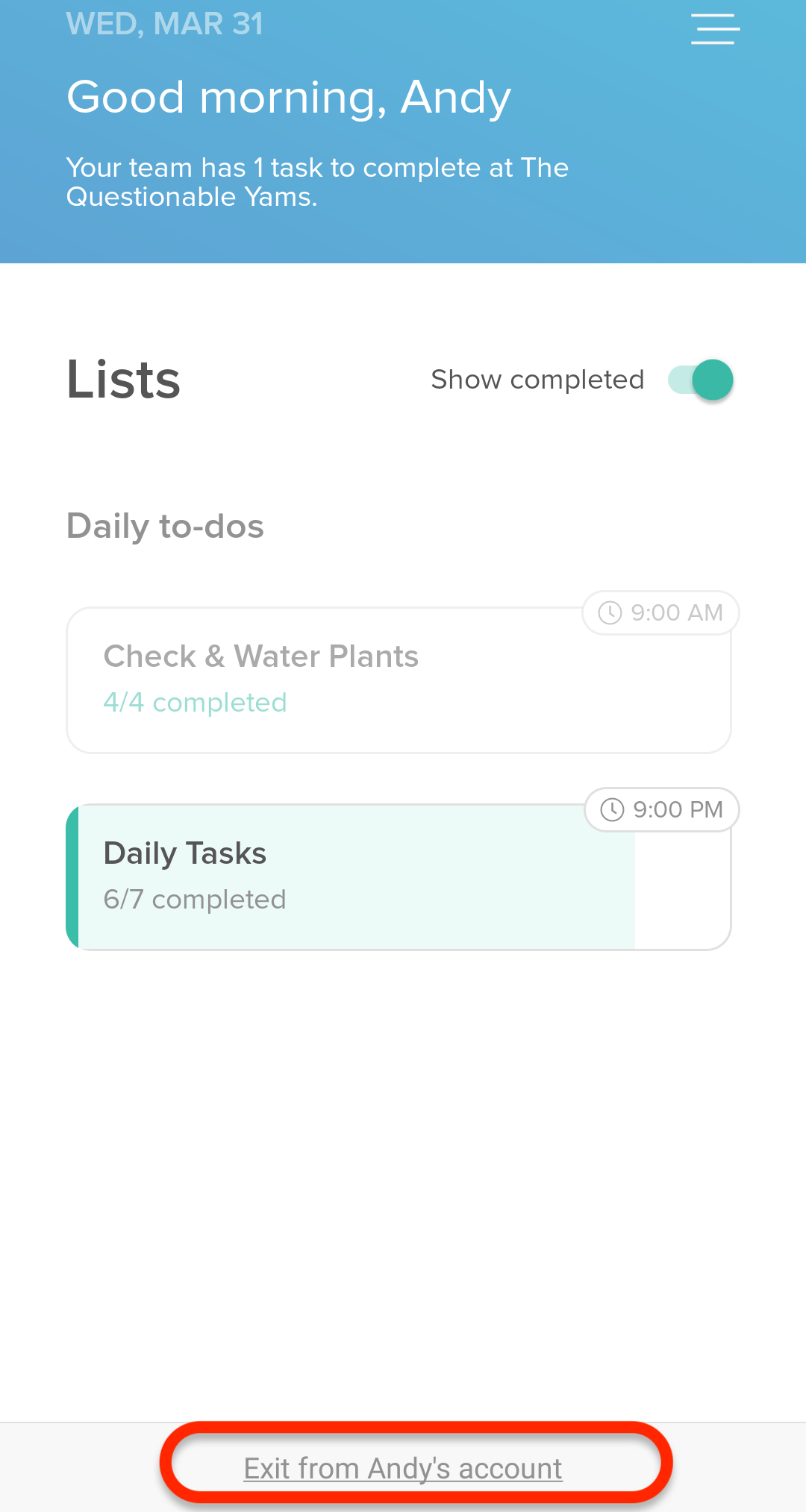Click Exit from Andy's account
The height and width of the screenshot is (1512, 806).
pos(402,1466)
